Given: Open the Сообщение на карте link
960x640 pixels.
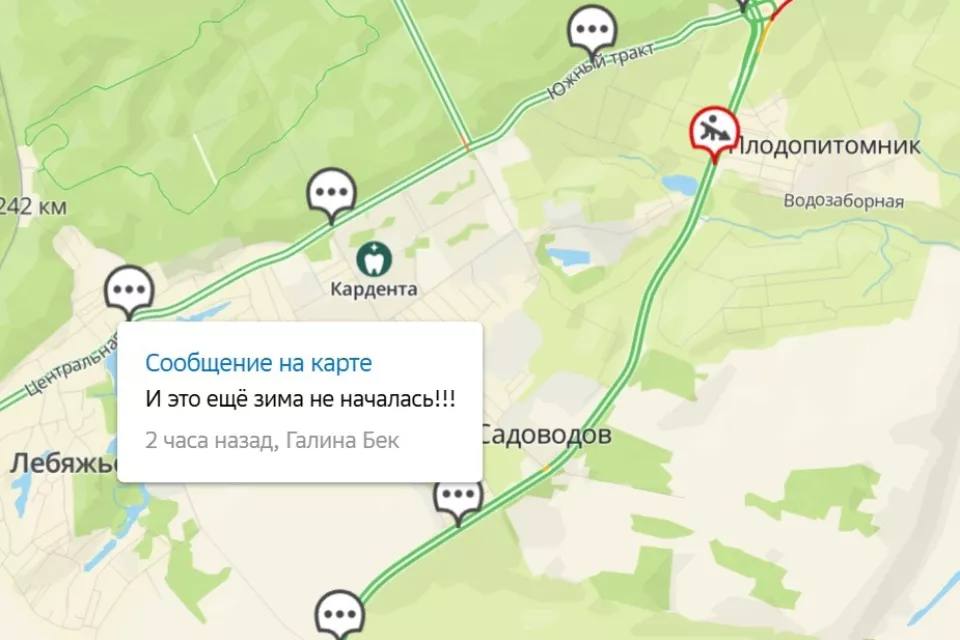Looking at the screenshot, I should click(x=258, y=362).
